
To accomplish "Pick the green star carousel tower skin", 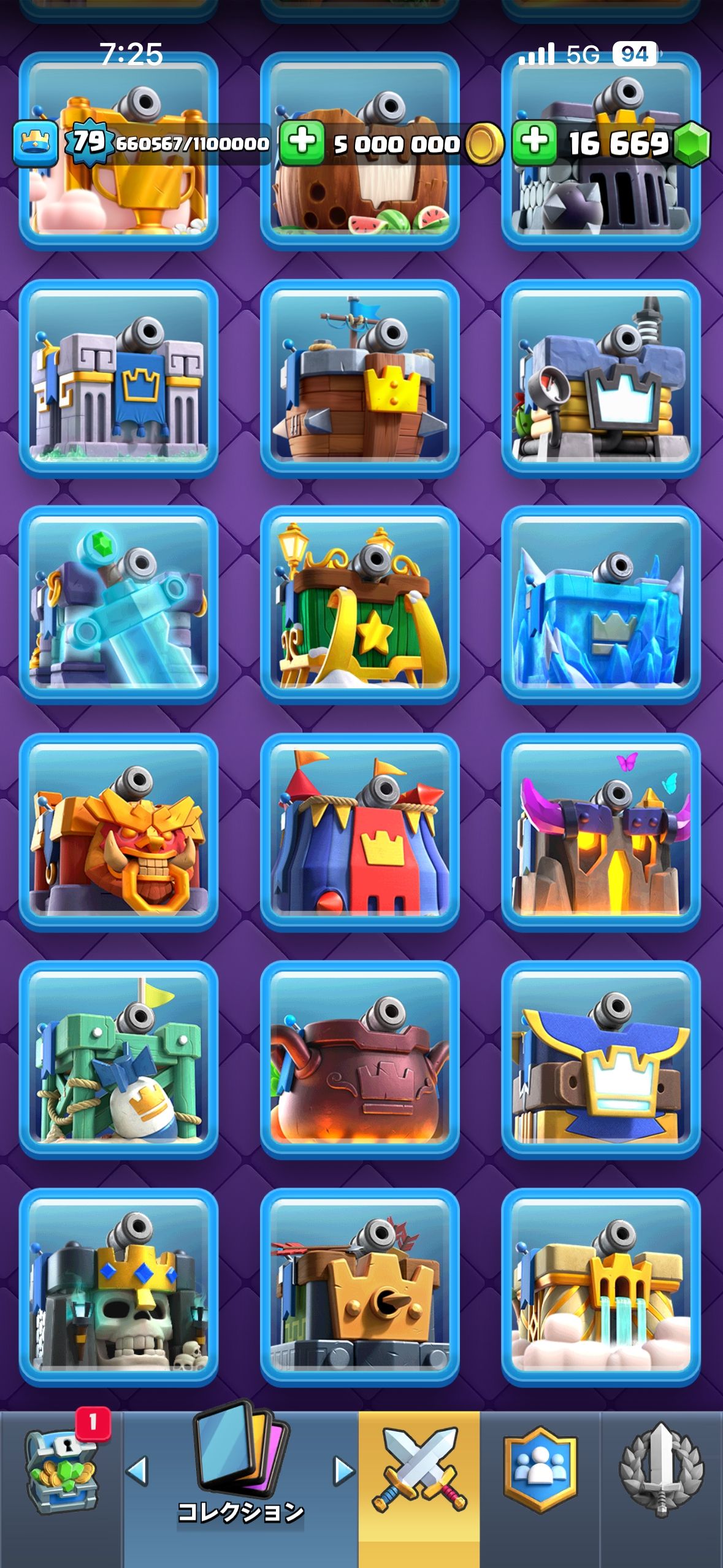I will point(359,605).
